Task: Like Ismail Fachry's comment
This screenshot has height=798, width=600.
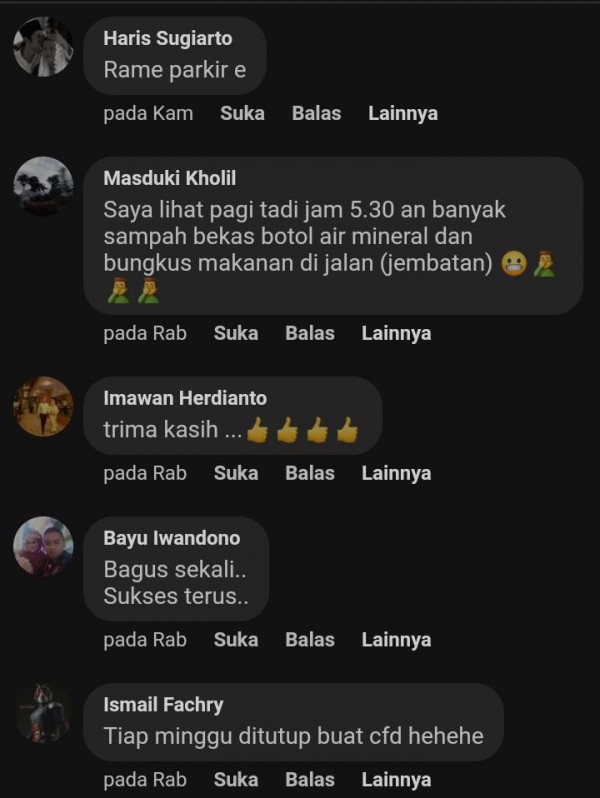Action: pos(235,780)
